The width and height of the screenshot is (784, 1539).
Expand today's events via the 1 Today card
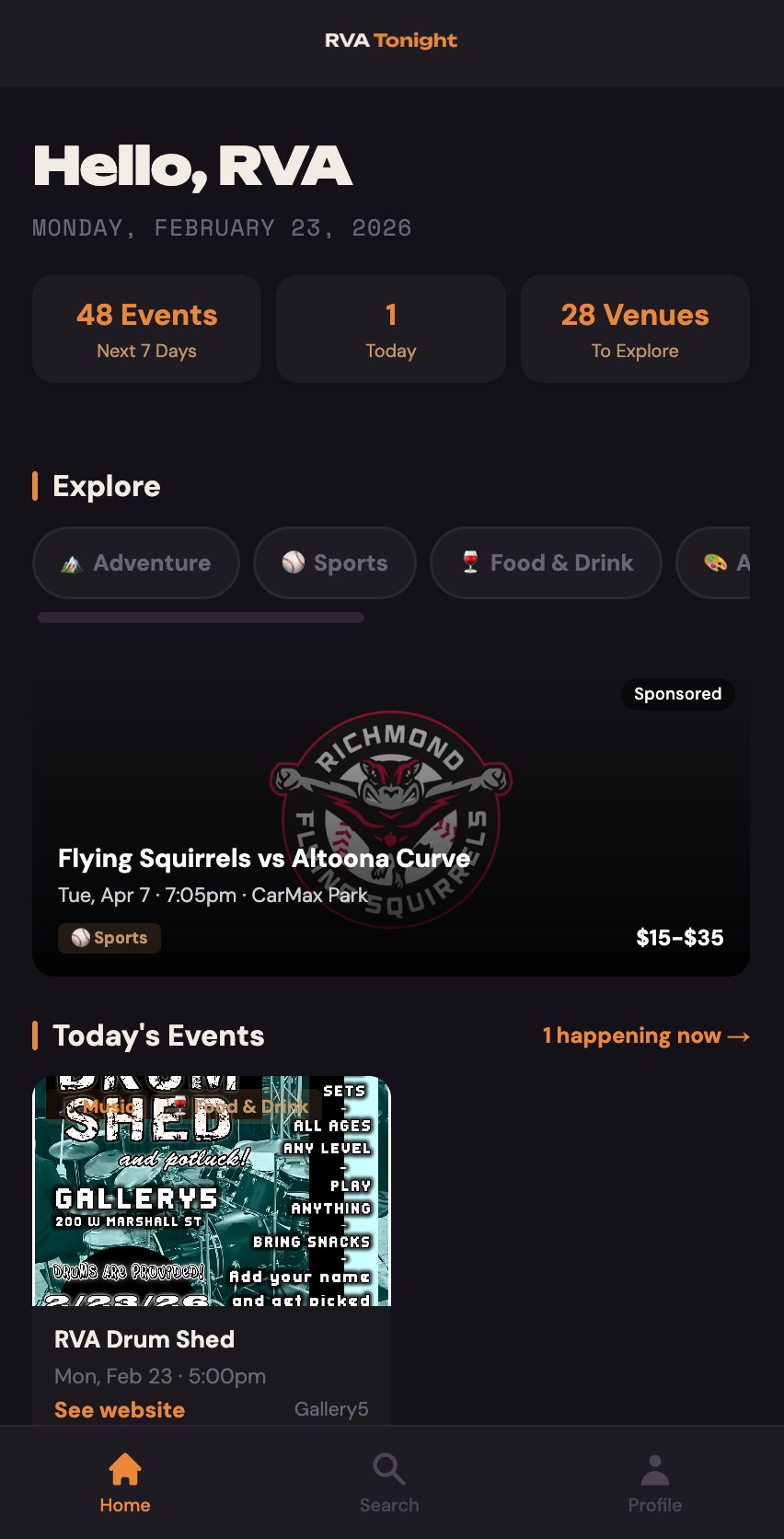(390, 329)
